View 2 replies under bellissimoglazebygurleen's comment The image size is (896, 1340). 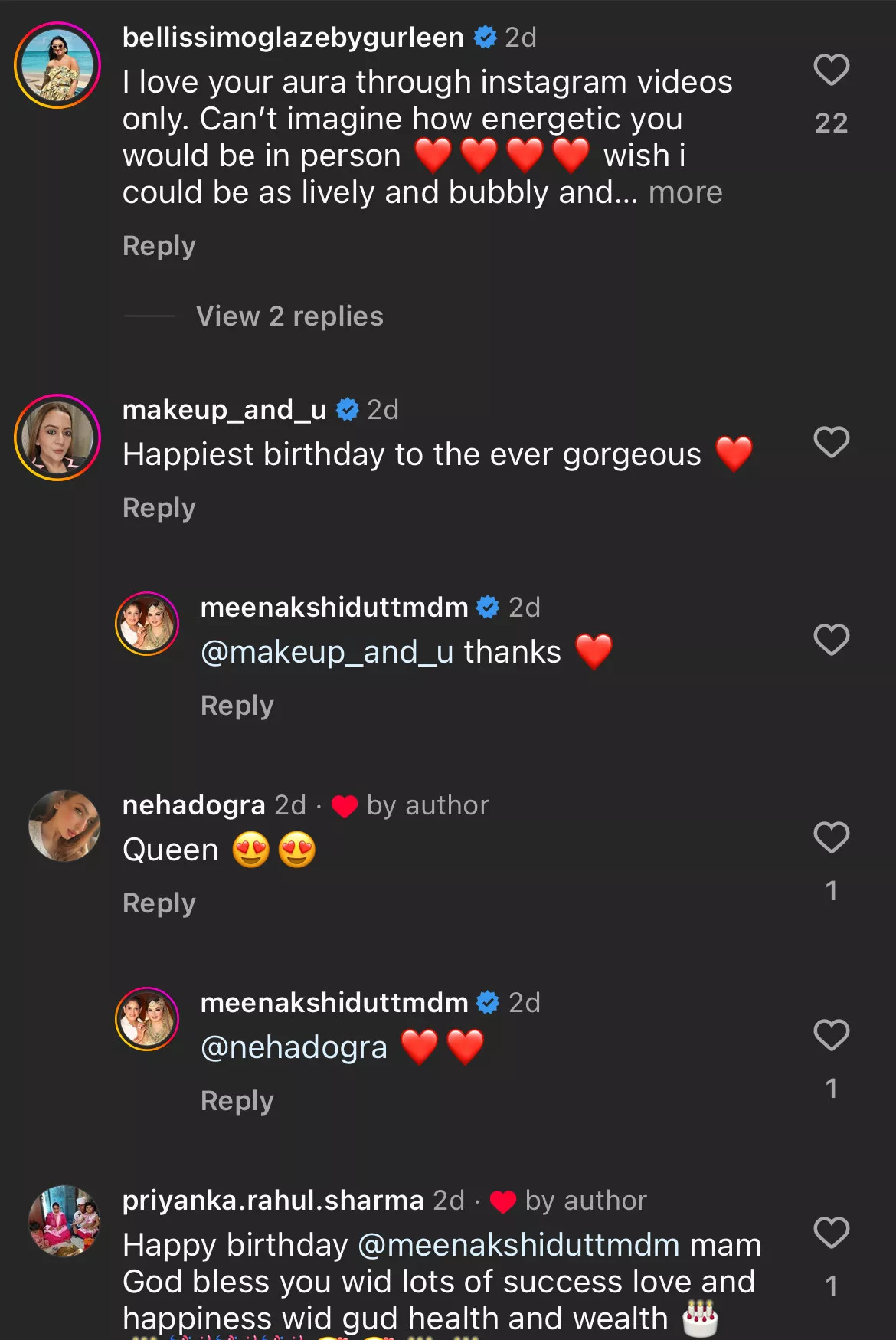tap(289, 316)
